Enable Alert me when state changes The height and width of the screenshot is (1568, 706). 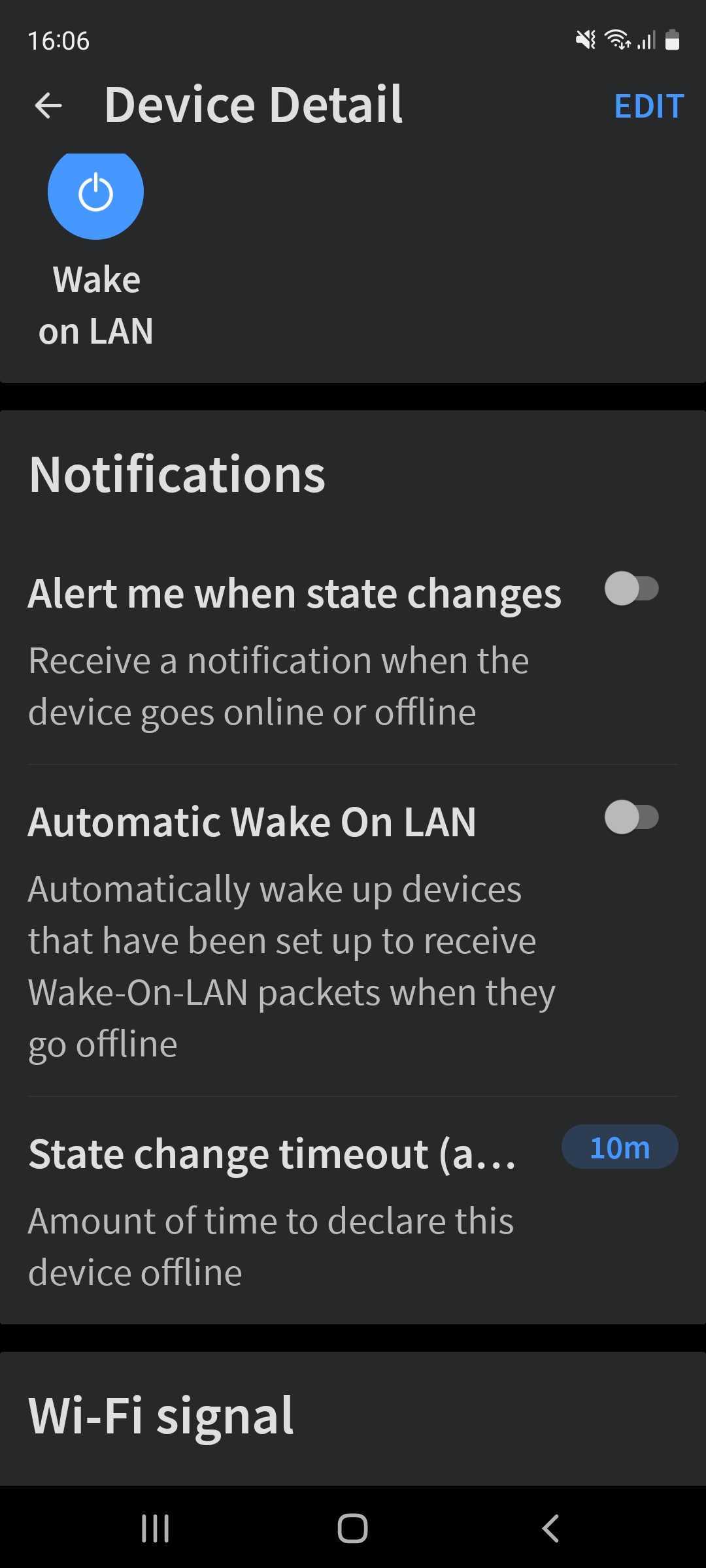[x=631, y=589]
